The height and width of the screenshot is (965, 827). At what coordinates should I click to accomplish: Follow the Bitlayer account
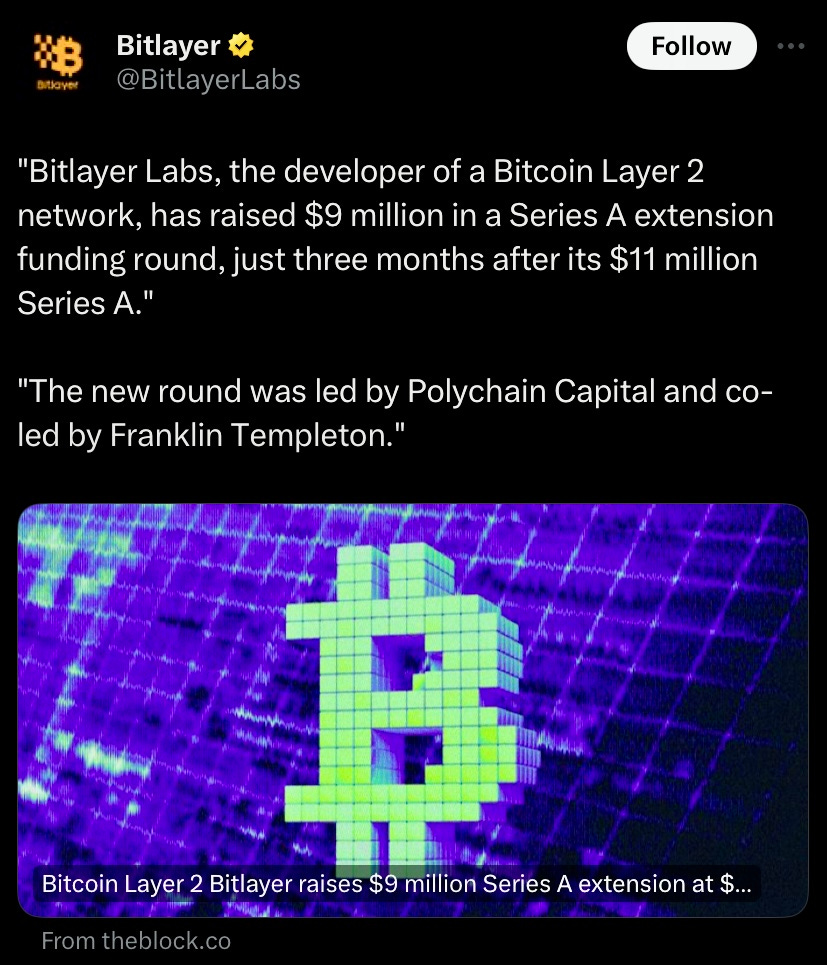691,46
